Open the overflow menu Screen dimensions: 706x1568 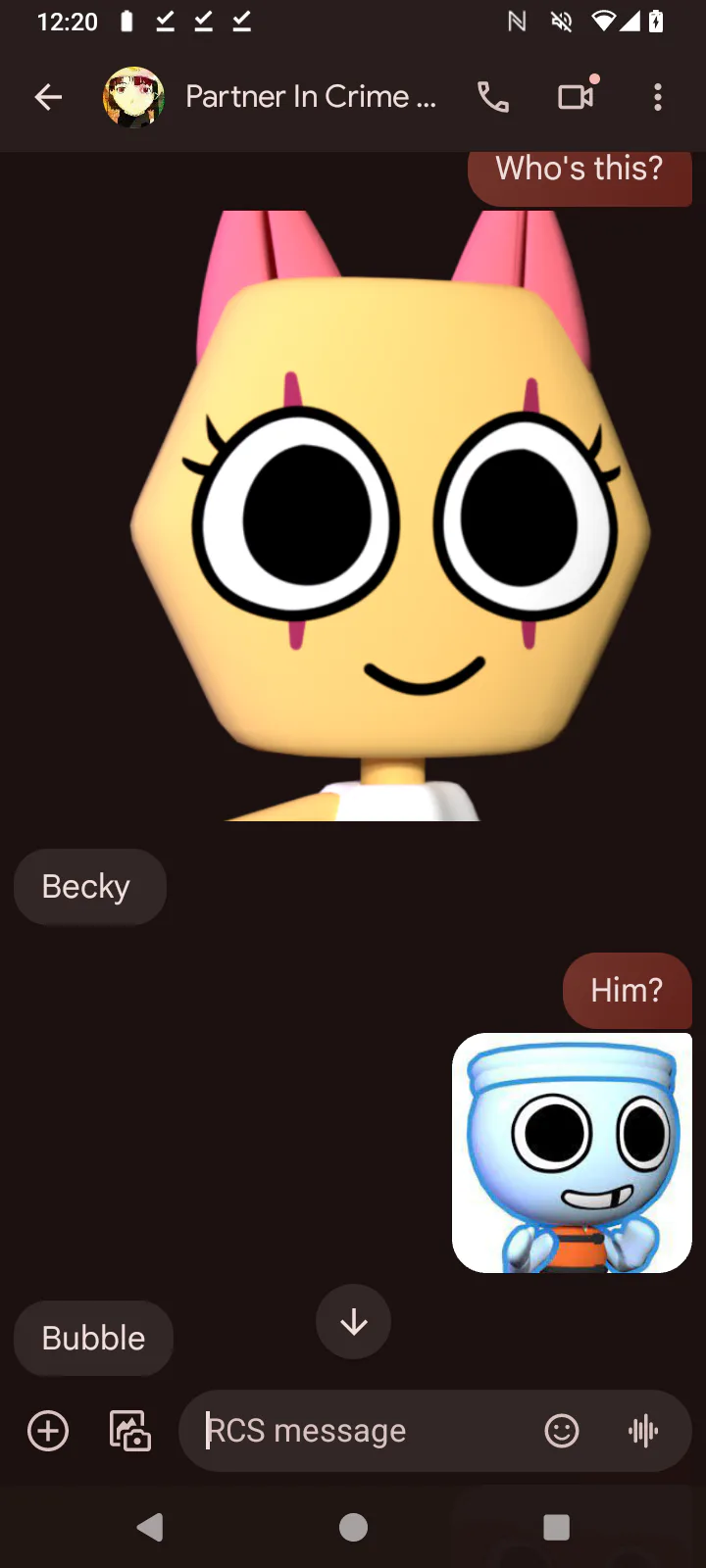(x=658, y=97)
